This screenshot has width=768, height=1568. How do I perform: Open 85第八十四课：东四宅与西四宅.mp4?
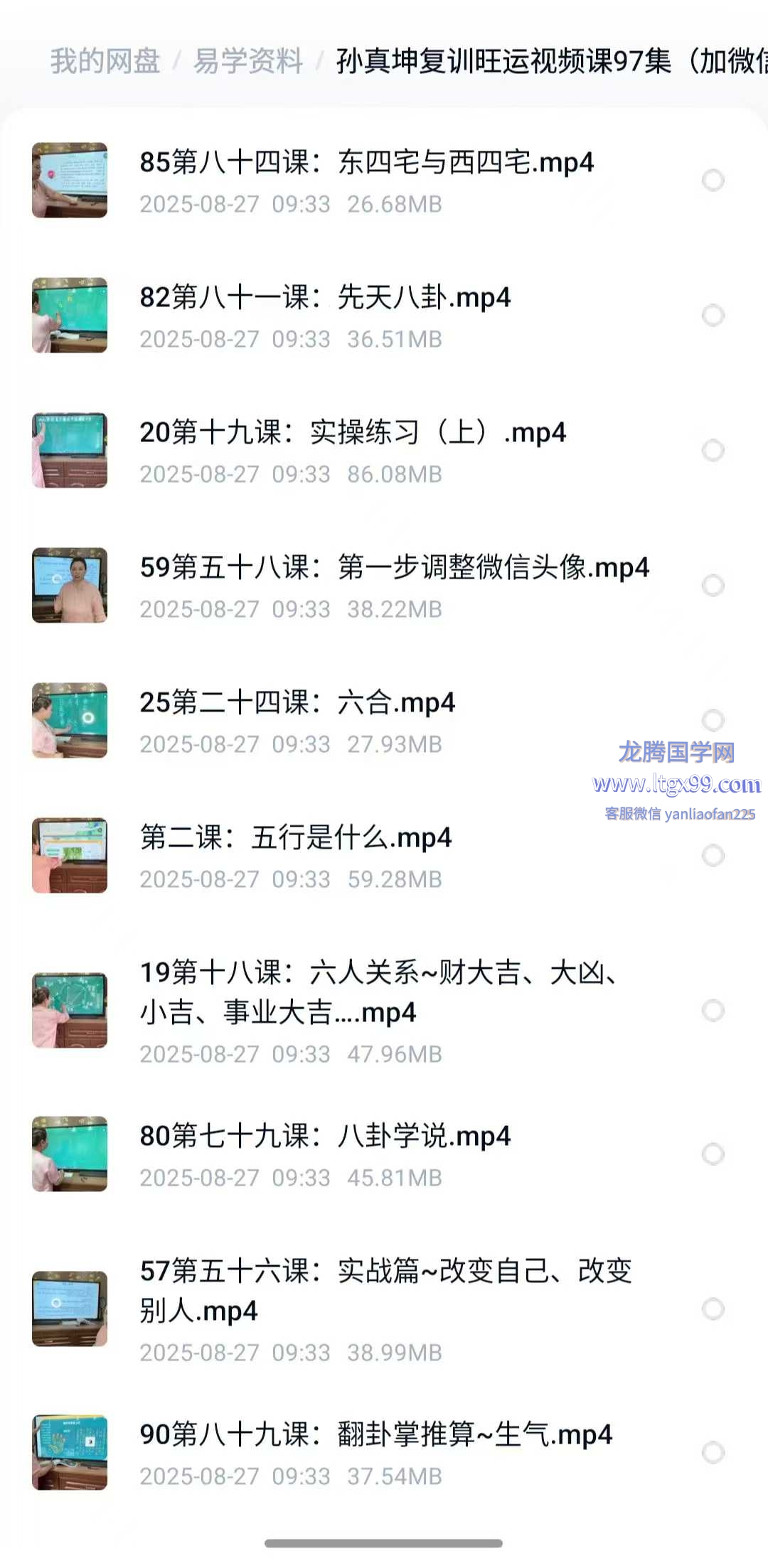pyautogui.click(x=366, y=163)
